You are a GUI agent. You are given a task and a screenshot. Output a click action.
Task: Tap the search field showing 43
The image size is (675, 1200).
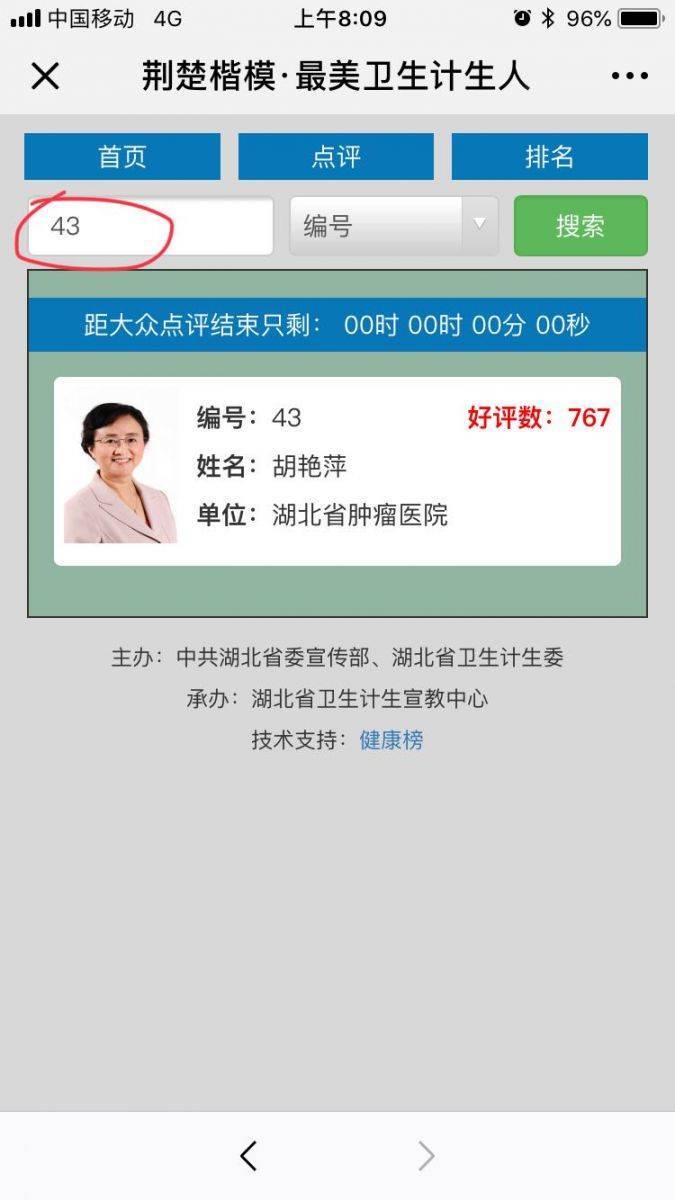click(150, 226)
